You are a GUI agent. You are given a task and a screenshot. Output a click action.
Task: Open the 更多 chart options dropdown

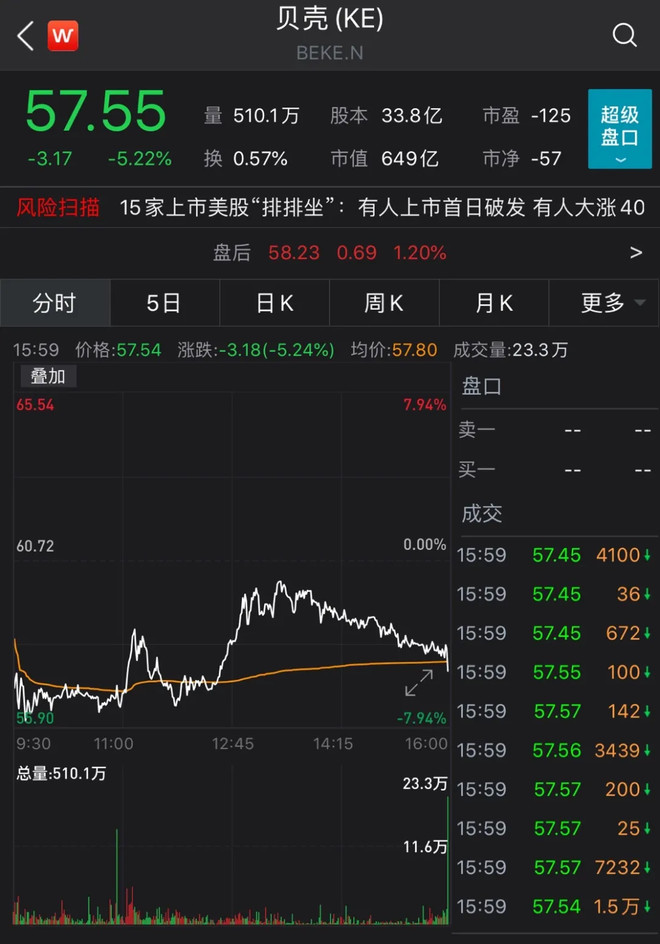pos(604,303)
